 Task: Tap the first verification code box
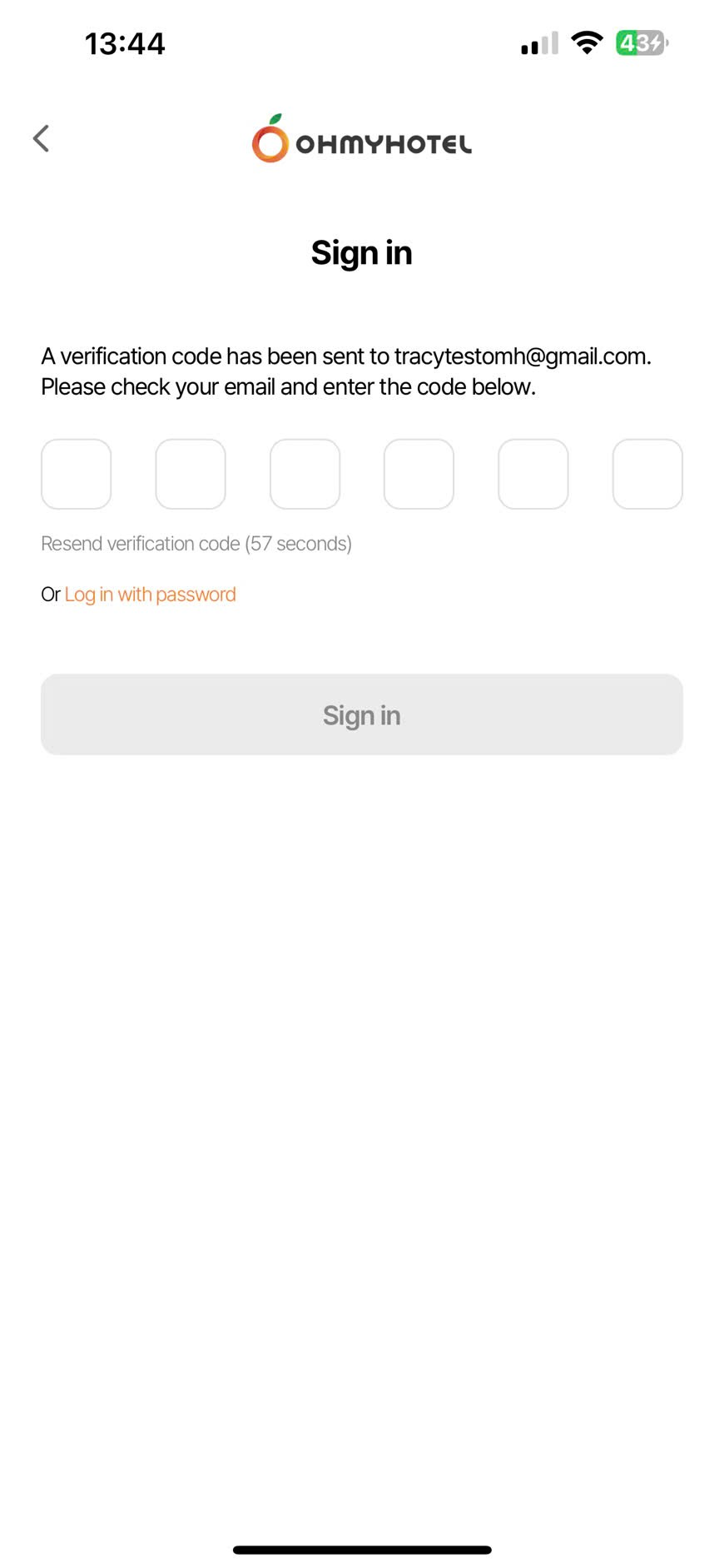tap(77, 474)
